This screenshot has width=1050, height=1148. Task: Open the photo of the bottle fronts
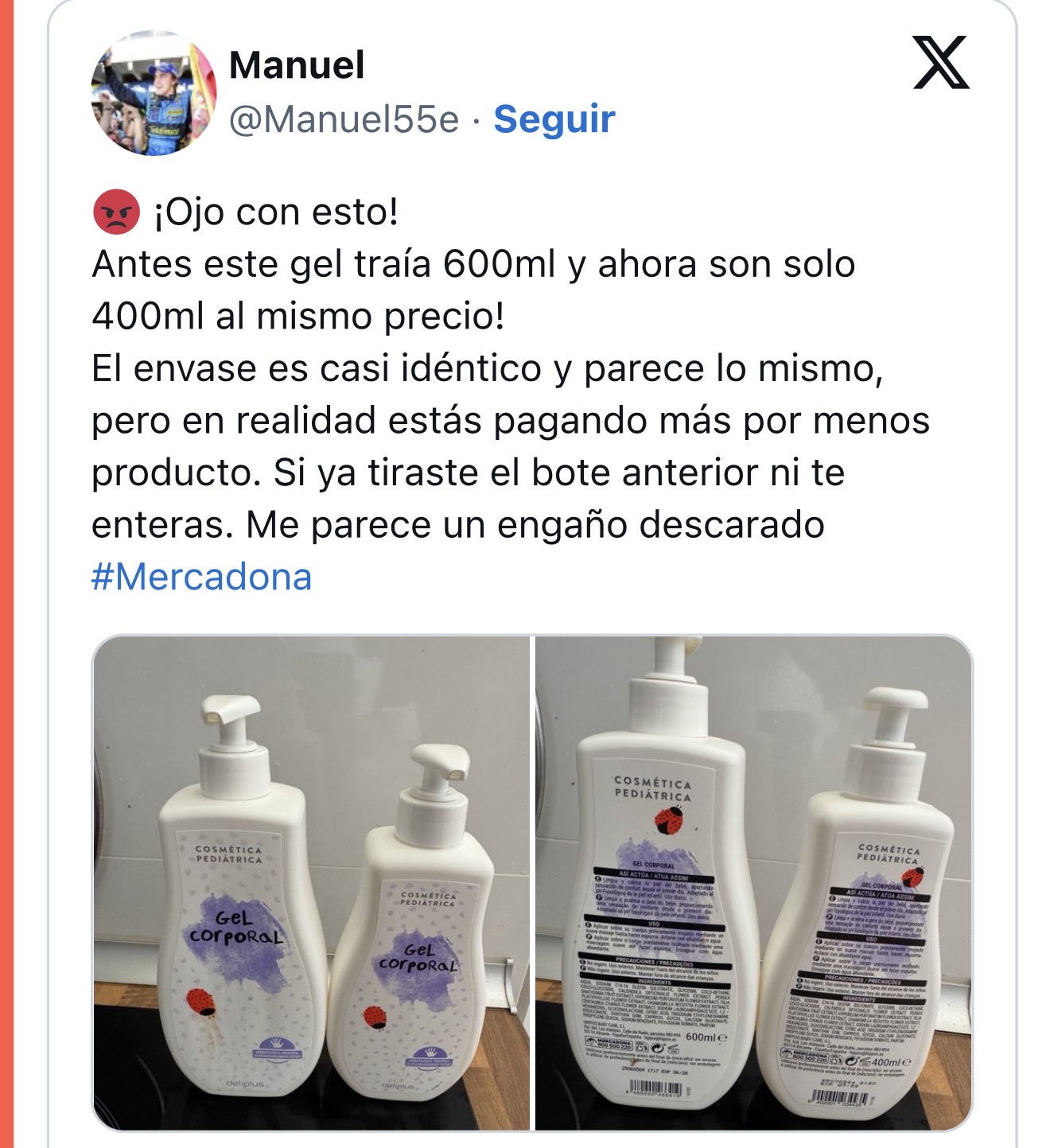pyautogui.click(x=312, y=881)
